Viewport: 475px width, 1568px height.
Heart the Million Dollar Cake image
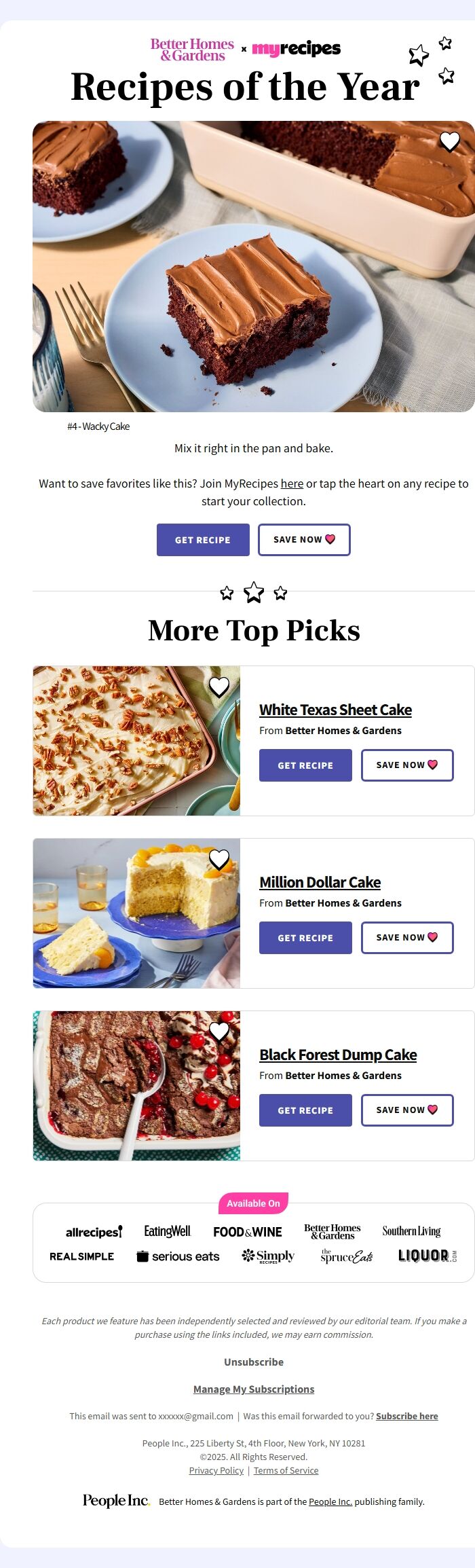218,859
